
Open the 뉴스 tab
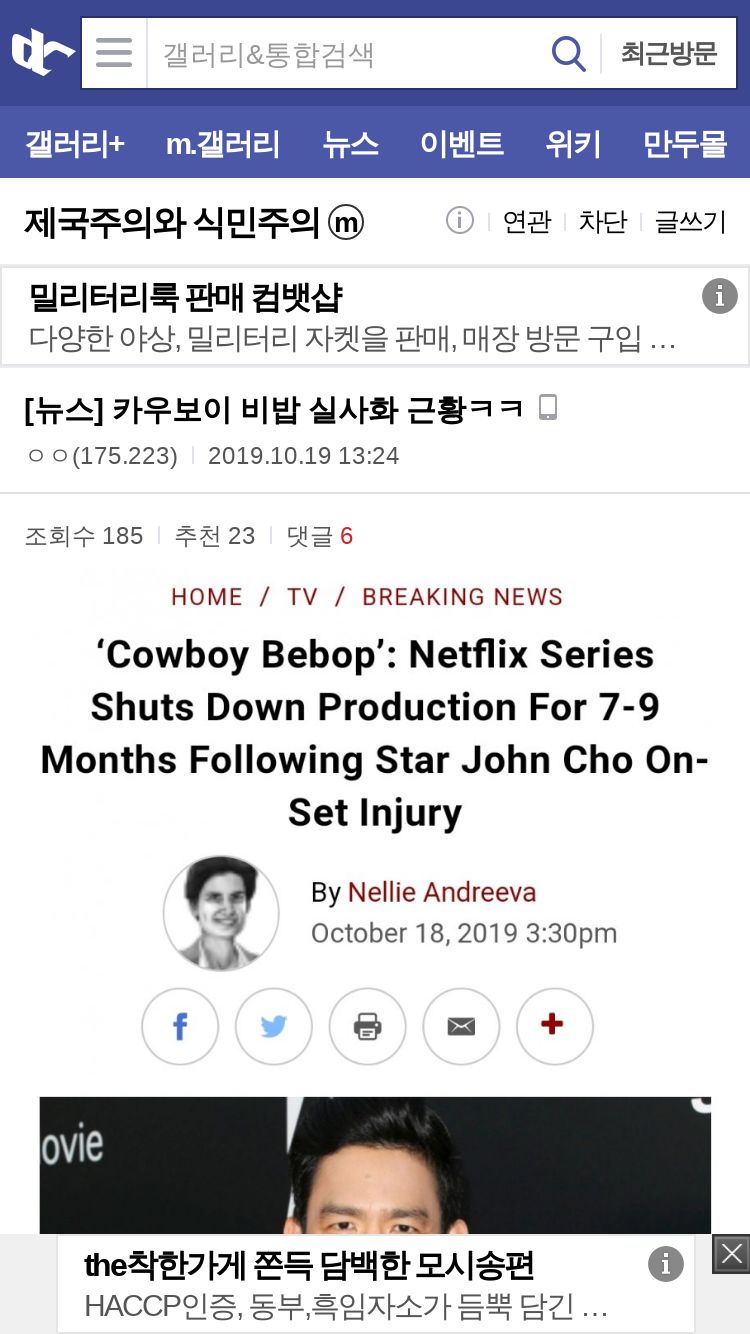[350, 144]
